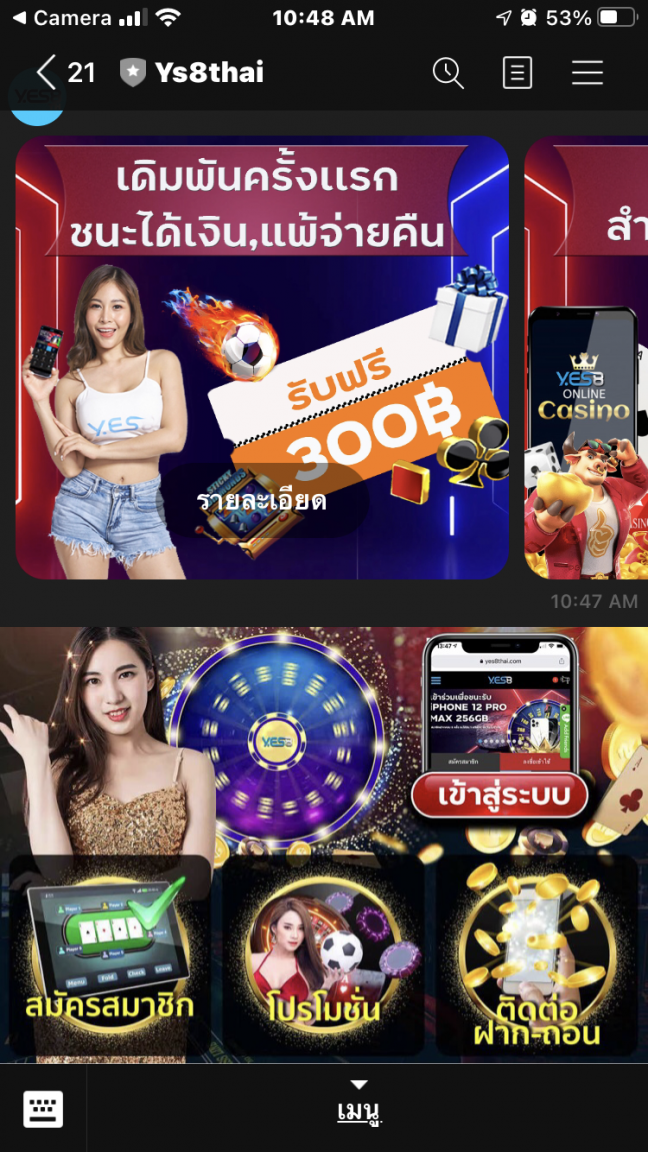
Task: Switch to keyboard input
Action: click(x=43, y=1108)
